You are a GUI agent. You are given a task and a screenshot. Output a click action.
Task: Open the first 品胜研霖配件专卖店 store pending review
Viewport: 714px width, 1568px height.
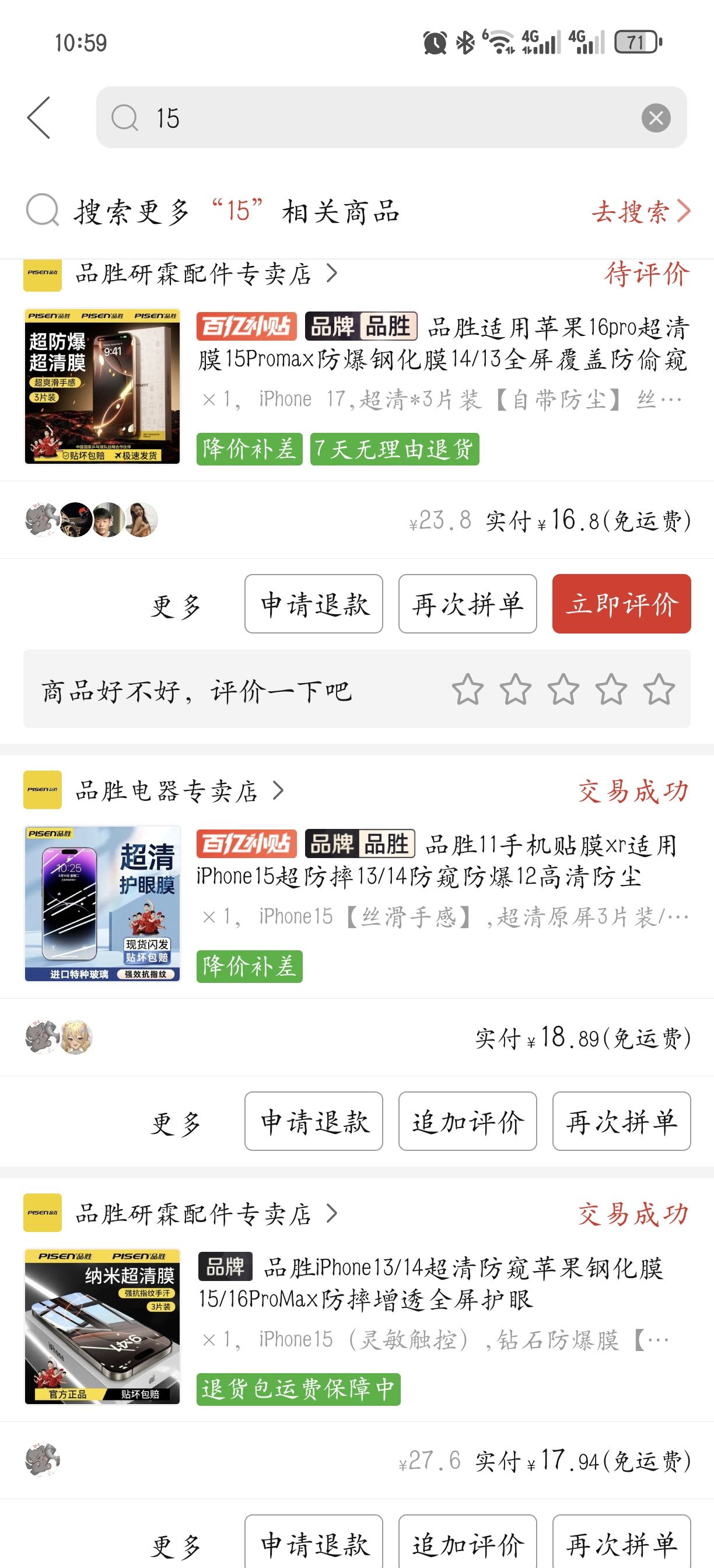click(194, 274)
